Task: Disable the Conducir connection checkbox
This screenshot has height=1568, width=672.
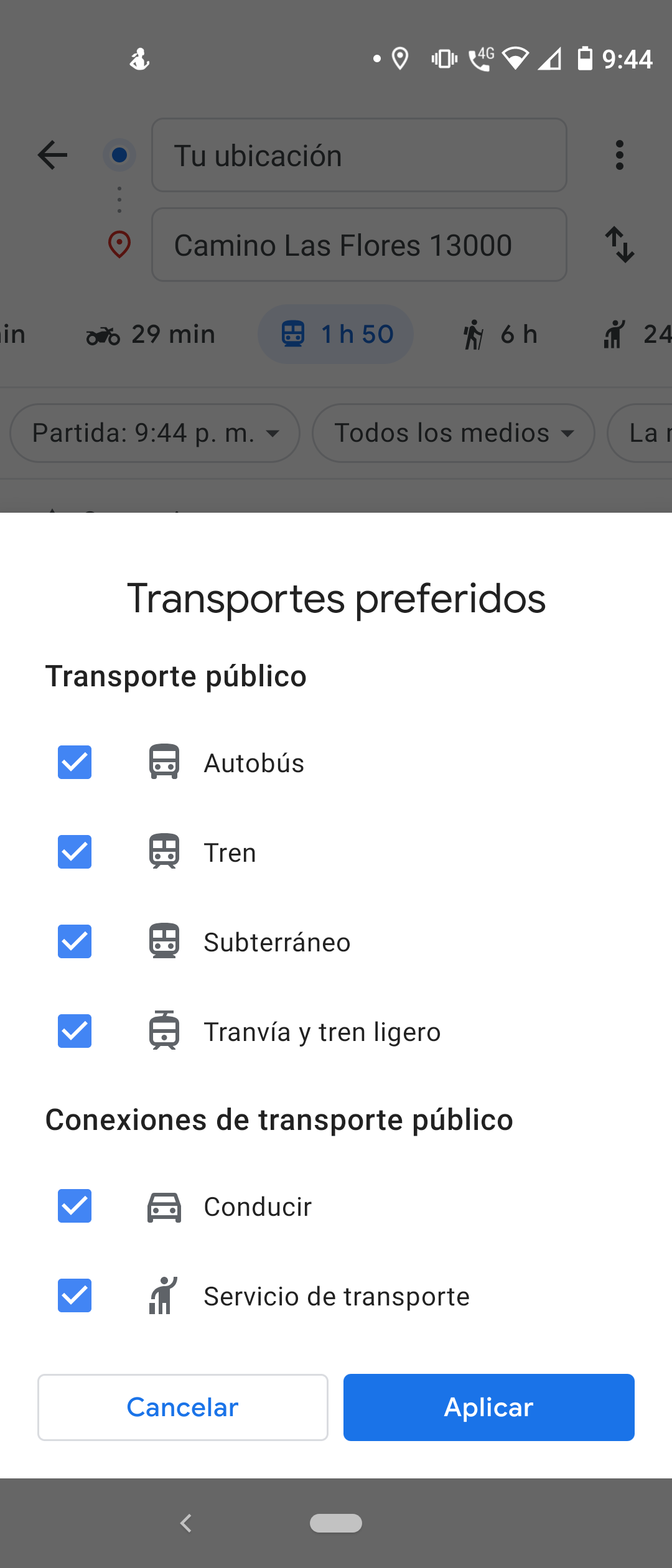Action: [75, 1206]
